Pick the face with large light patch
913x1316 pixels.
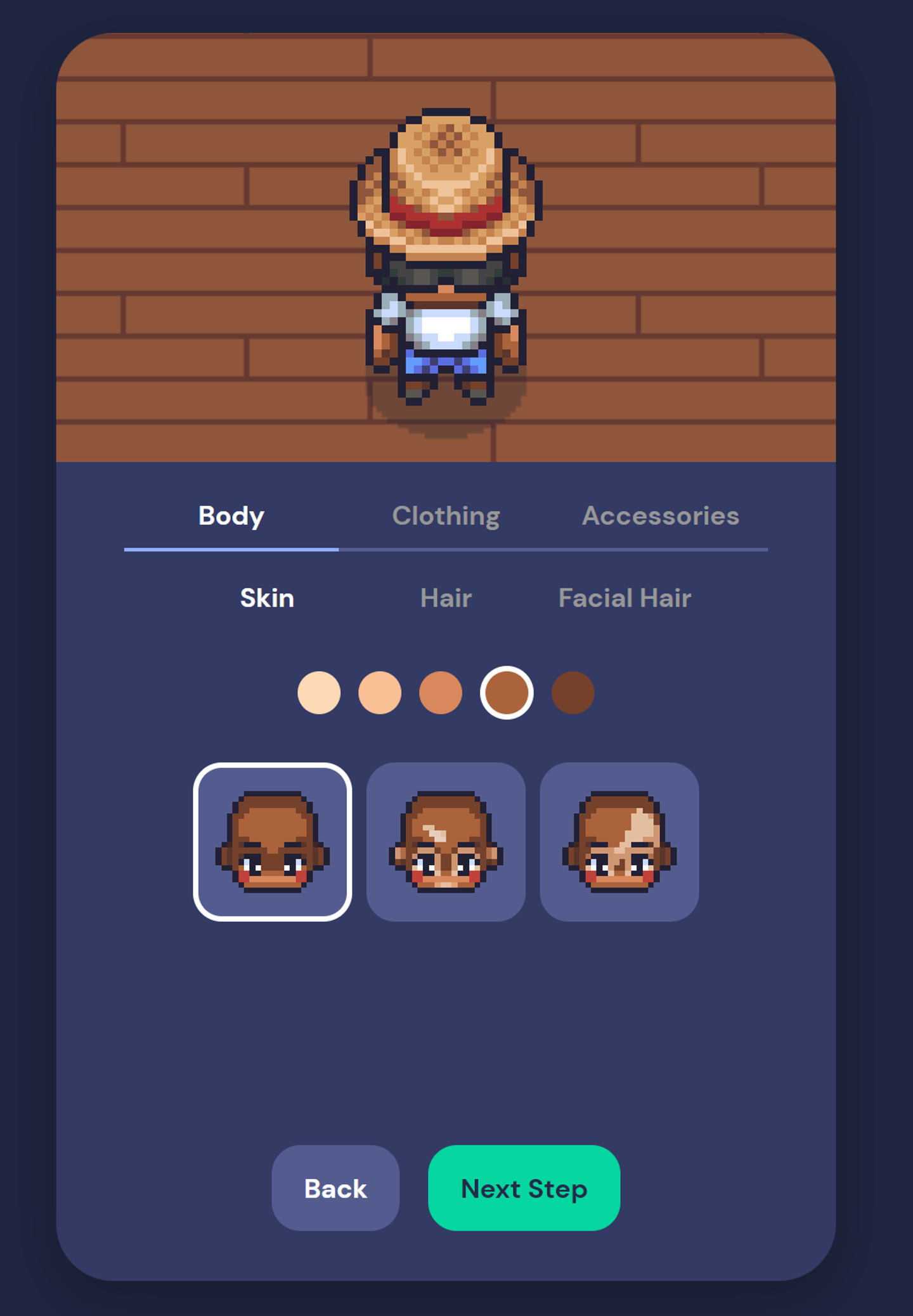pyautogui.click(x=619, y=842)
